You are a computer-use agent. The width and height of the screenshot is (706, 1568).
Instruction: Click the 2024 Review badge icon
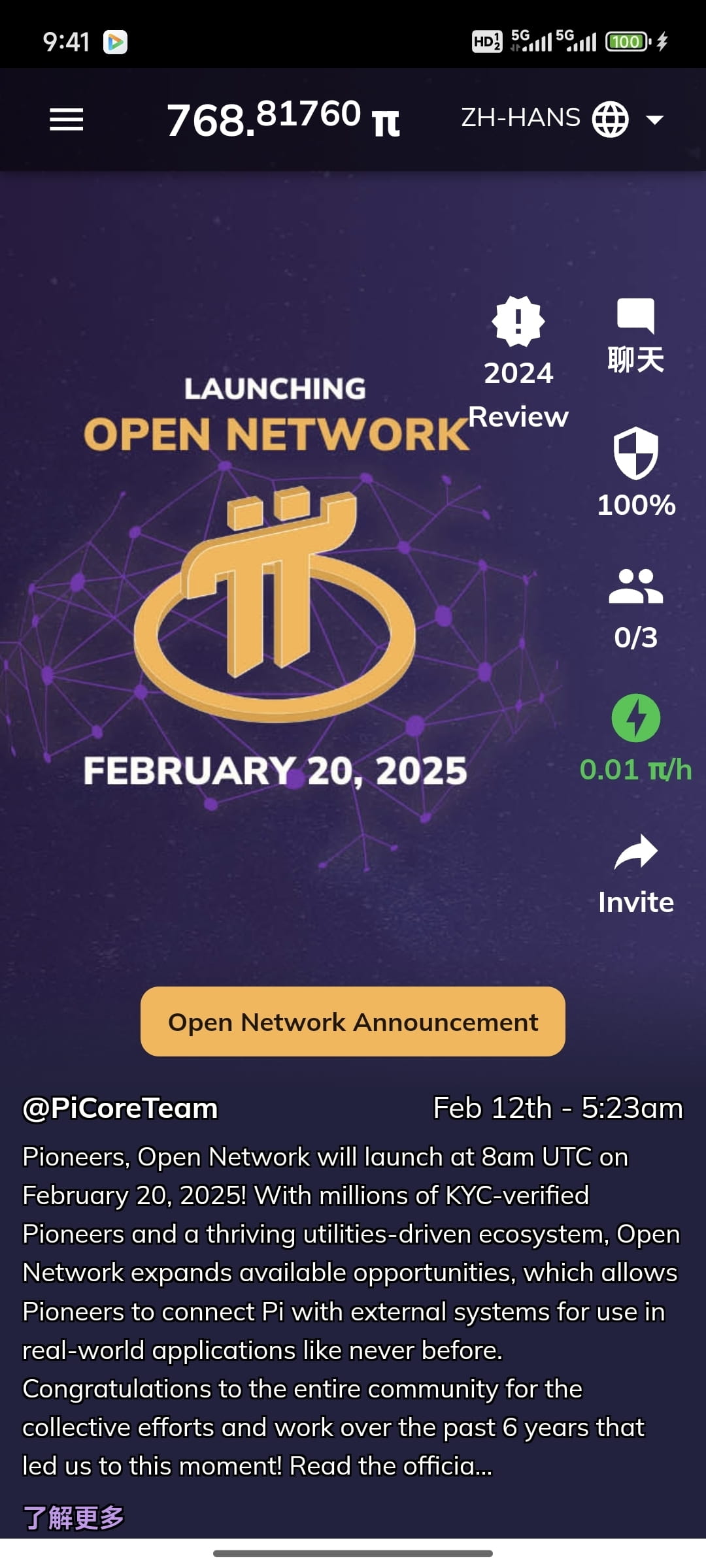click(518, 322)
